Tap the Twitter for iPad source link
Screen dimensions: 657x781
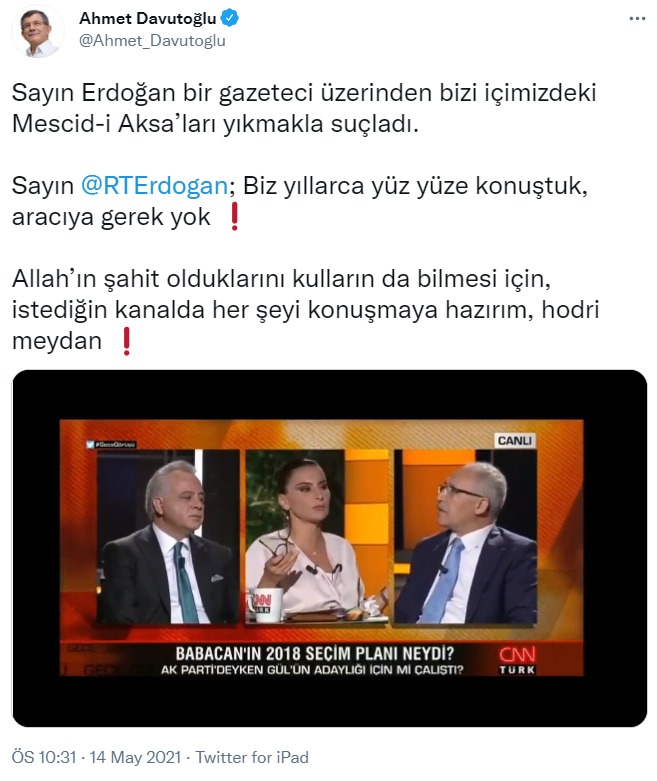point(252,759)
